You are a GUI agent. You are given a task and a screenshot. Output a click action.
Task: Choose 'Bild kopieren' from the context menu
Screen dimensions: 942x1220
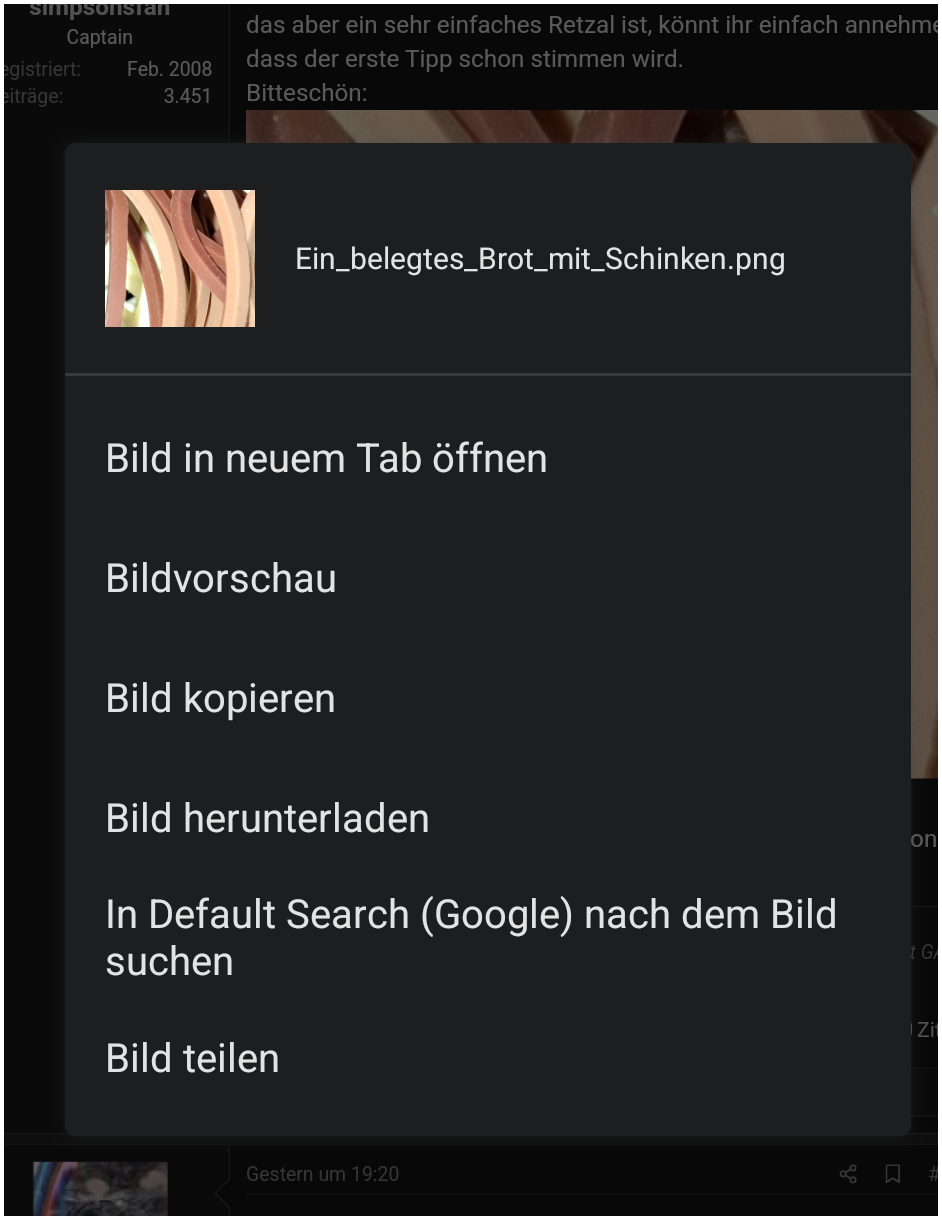pos(220,698)
